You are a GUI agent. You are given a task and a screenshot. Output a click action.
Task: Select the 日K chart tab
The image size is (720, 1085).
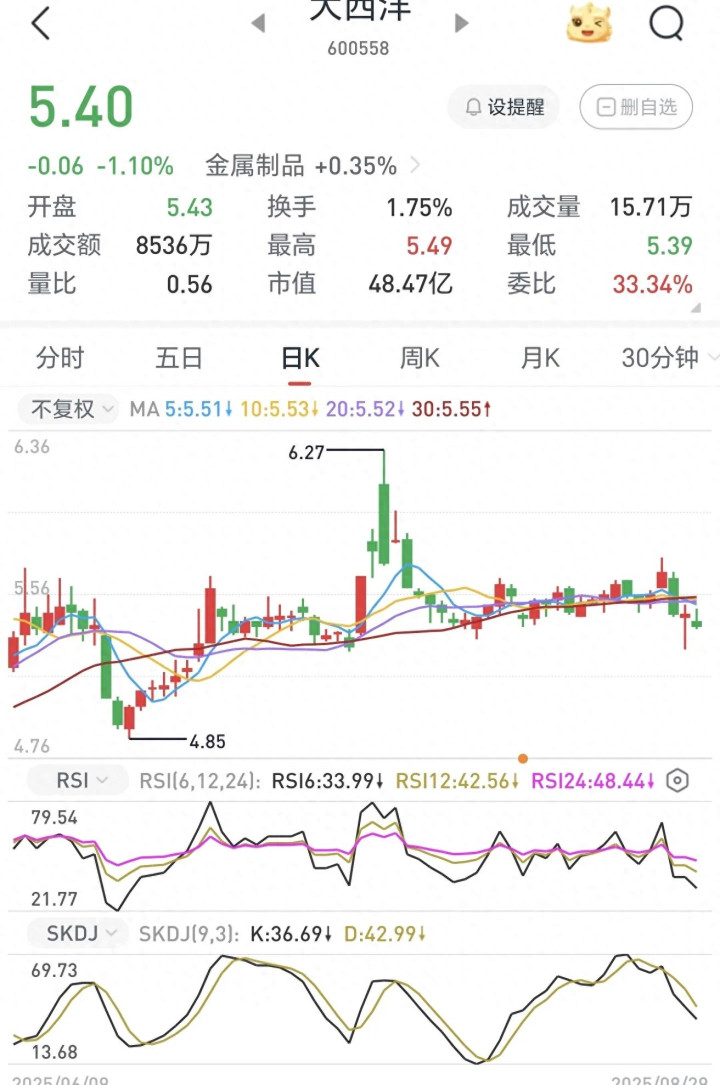click(300, 358)
